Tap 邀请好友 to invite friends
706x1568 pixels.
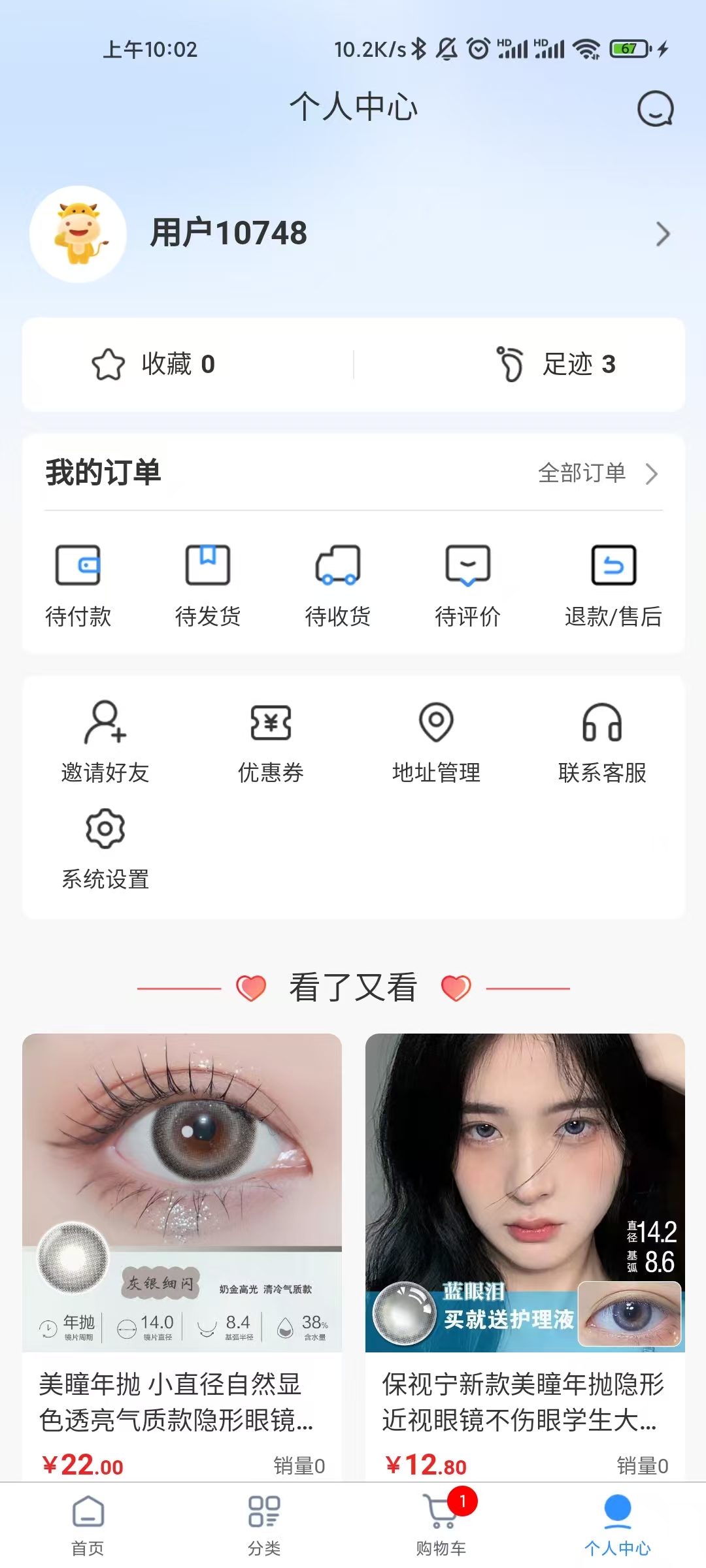click(x=105, y=742)
